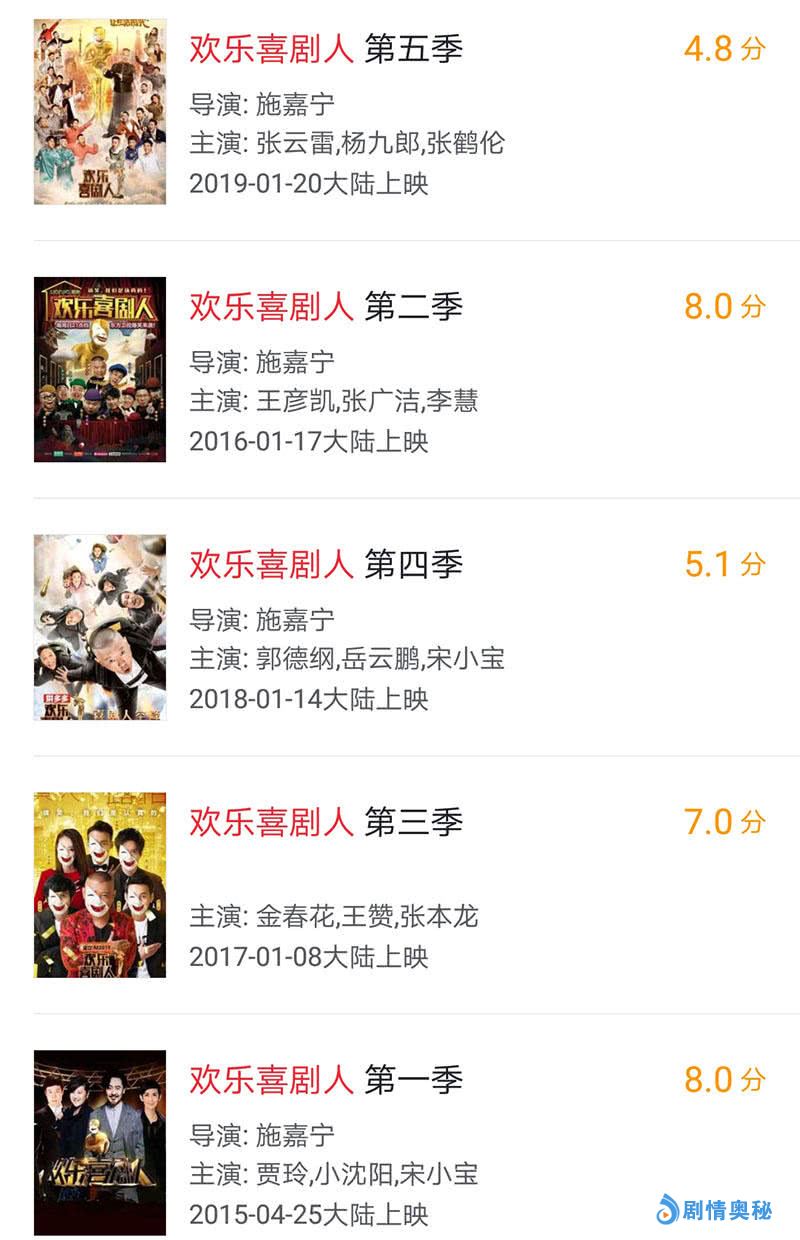Viewport: 800px width, 1240px height.
Task: Tap the 欢乐喜剧人 第三季 row
Action: [326, 822]
